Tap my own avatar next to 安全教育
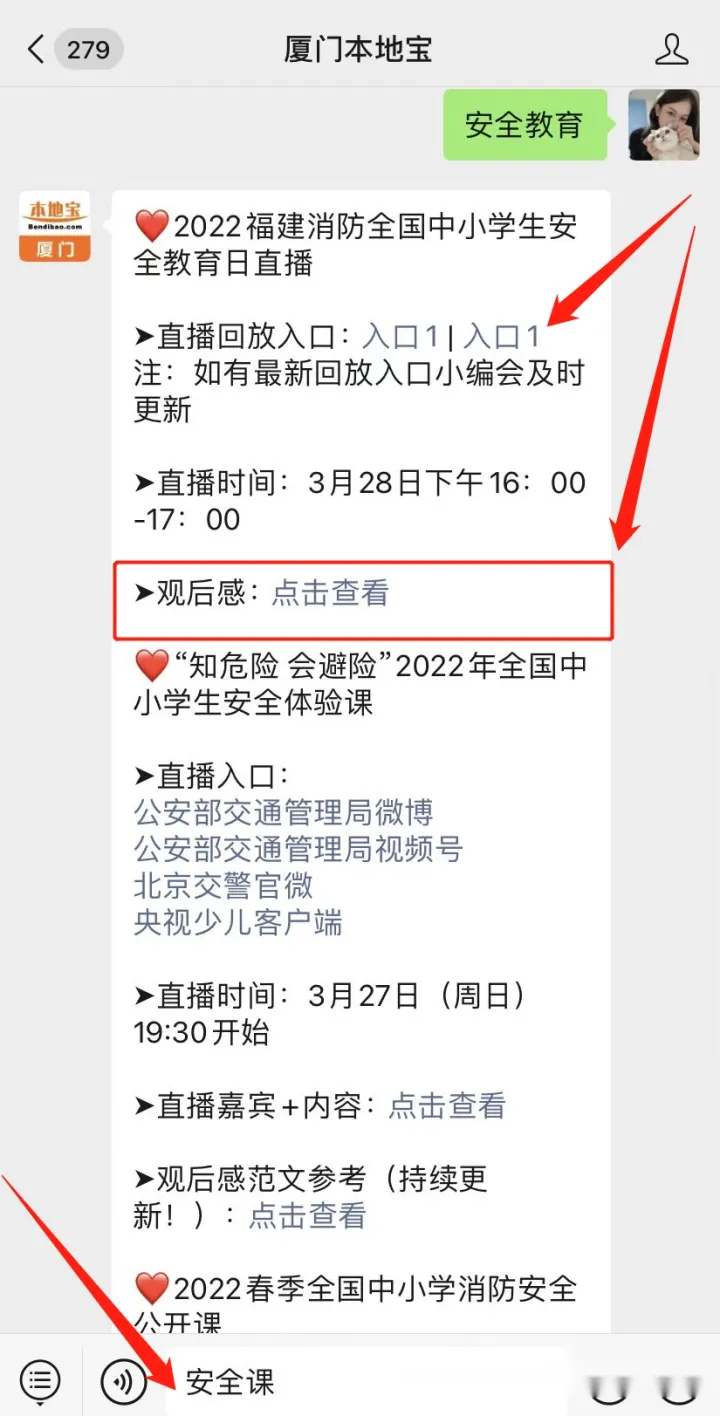This screenshot has height=1416, width=720. pyautogui.click(x=663, y=125)
